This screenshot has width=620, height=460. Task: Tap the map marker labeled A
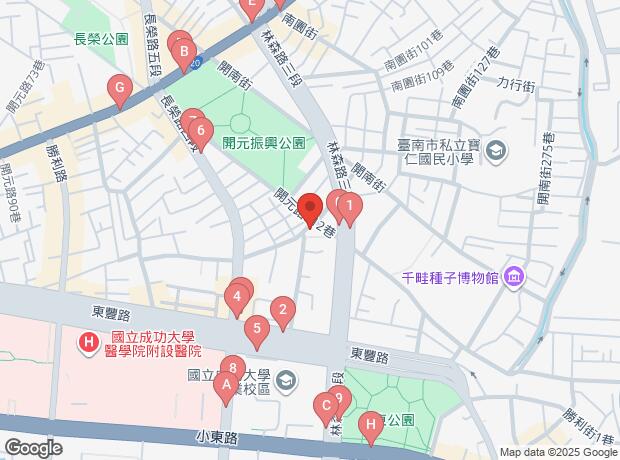click(226, 389)
